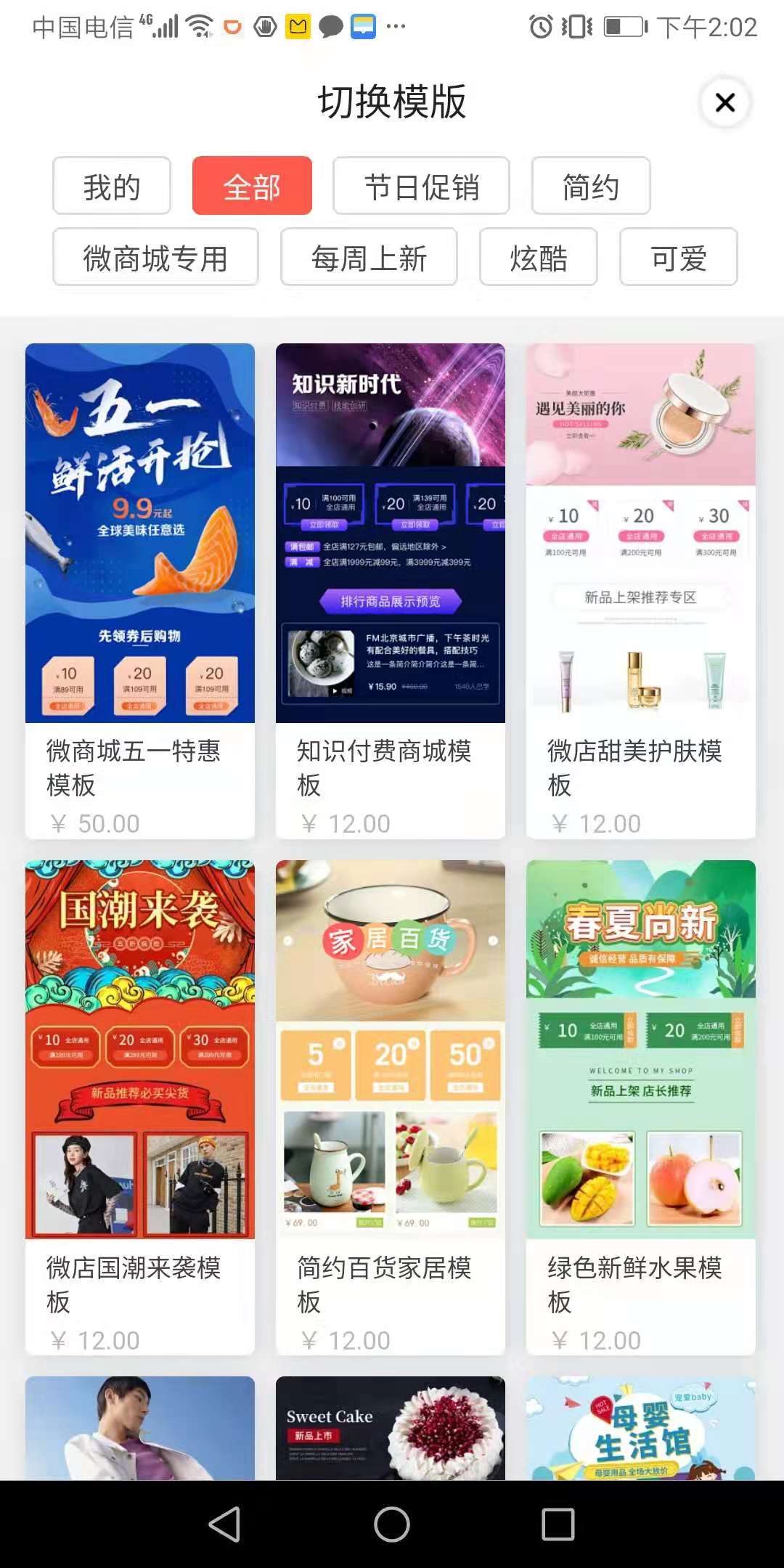The image size is (784, 1568).
Task: Select the 全部 filter chip
Action: [x=252, y=187]
